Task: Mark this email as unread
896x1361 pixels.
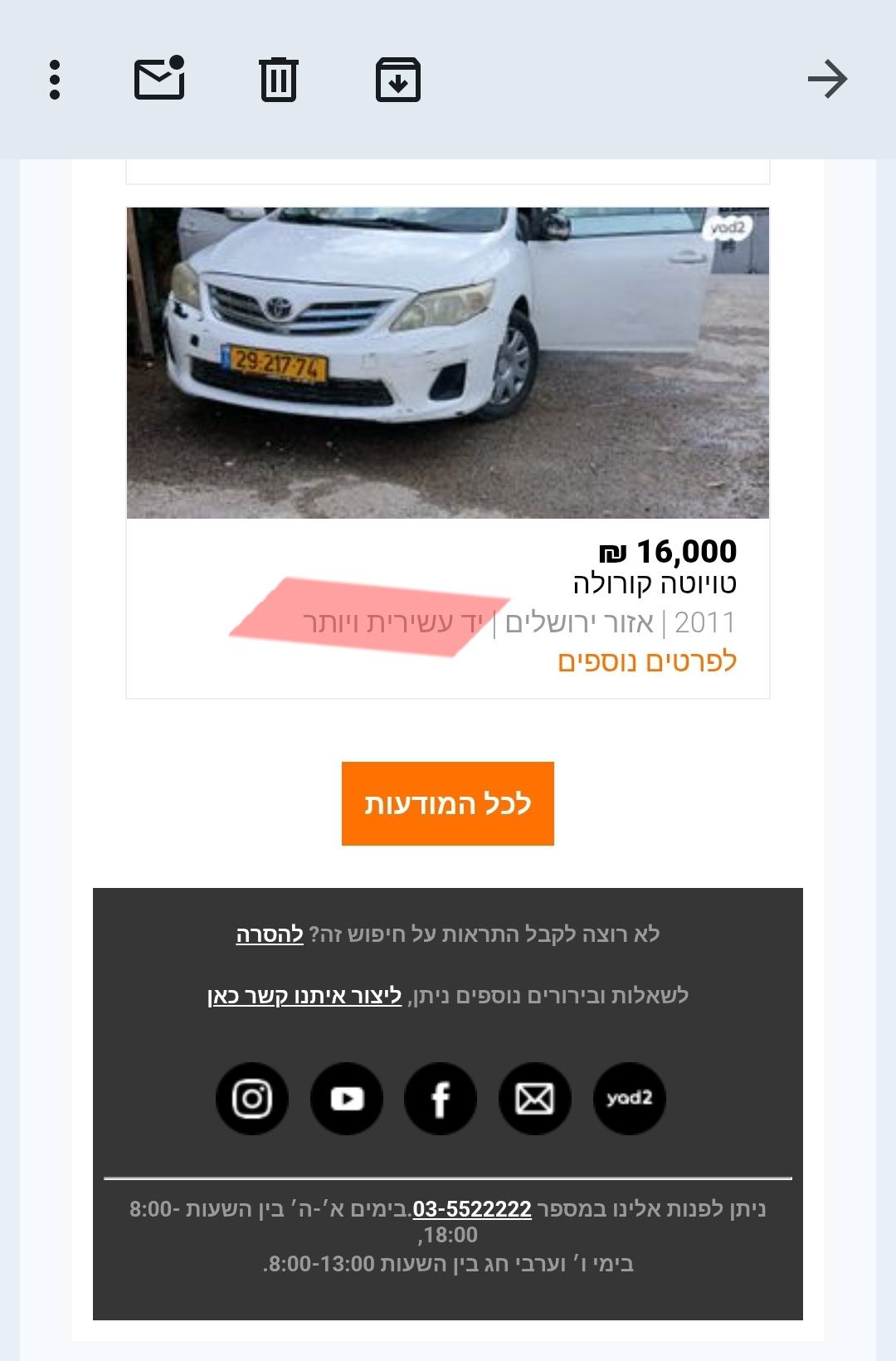Action: tap(159, 79)
